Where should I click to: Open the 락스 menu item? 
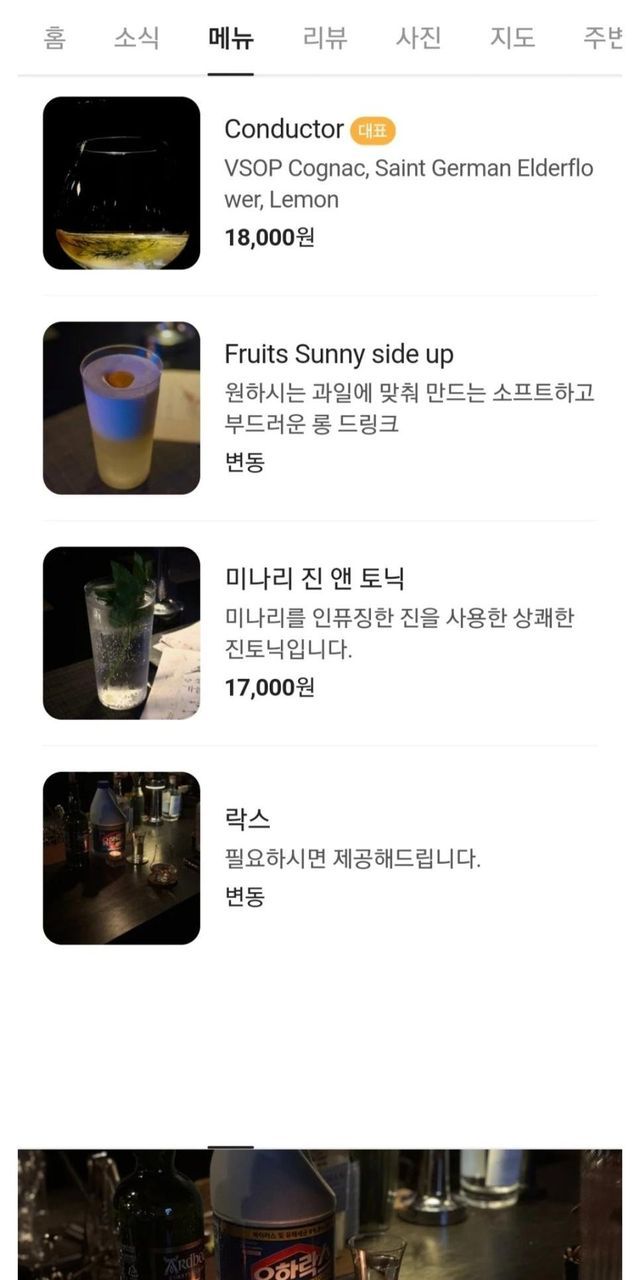click(x=247, y=819)
